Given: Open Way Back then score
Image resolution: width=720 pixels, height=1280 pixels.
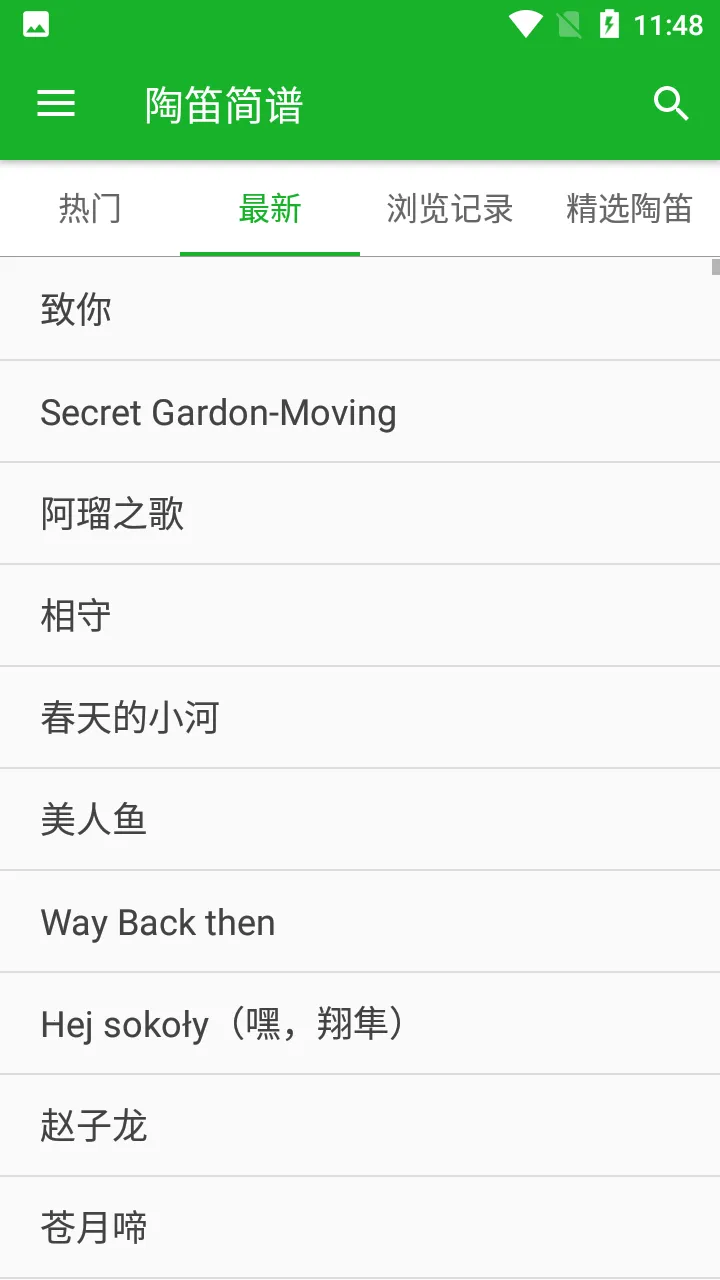Looking at the screenshot, I should (360, 922).
